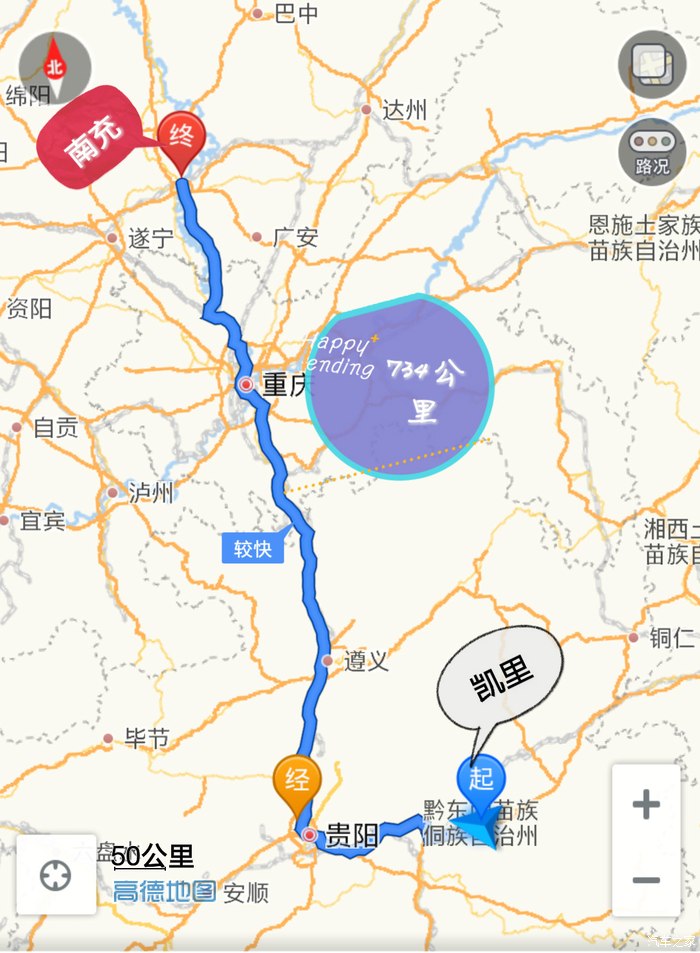Open the map layers button
700x953 pixels.
[651, 63]
